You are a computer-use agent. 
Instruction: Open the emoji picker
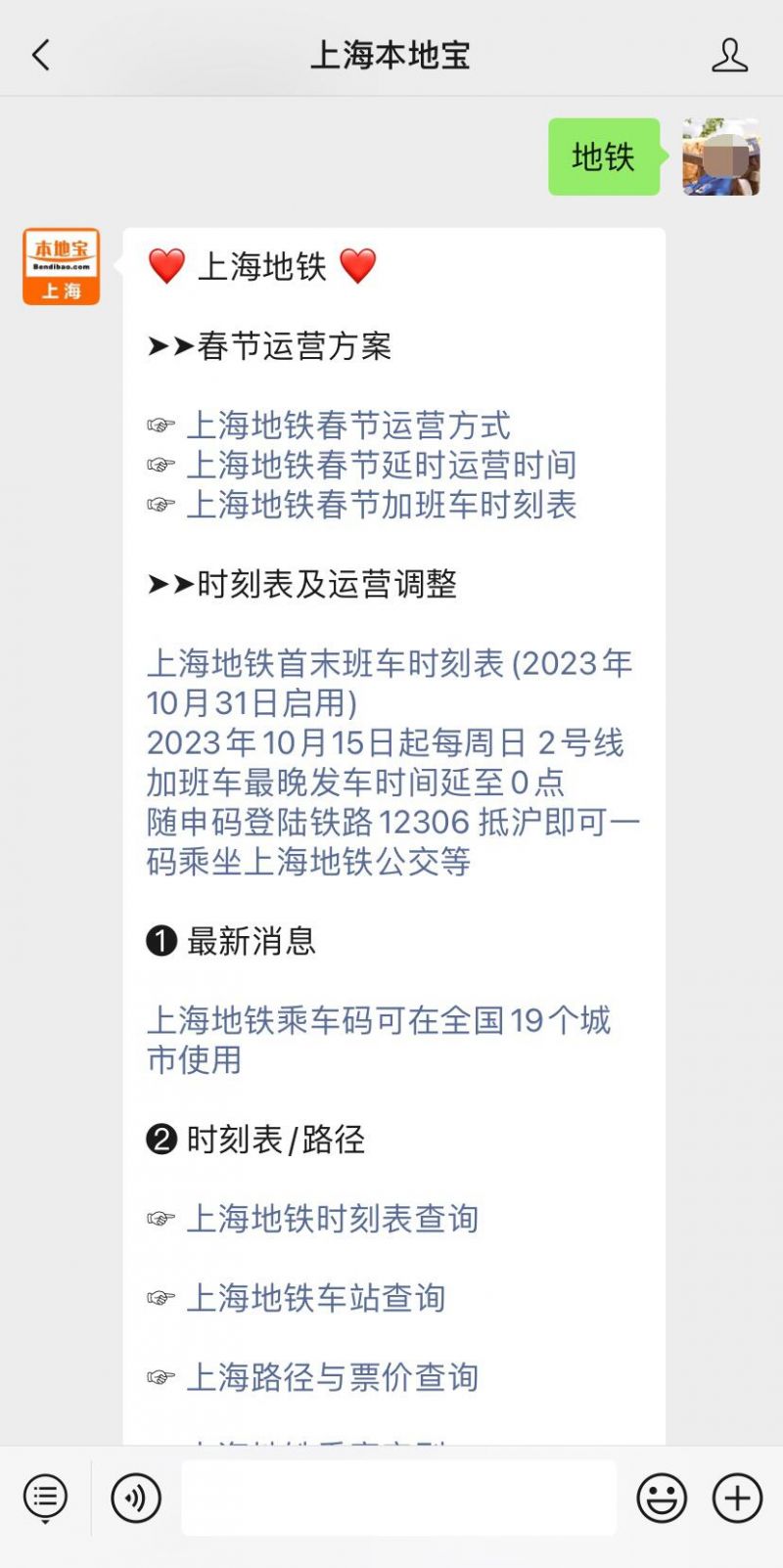[x=662, y=1498]
